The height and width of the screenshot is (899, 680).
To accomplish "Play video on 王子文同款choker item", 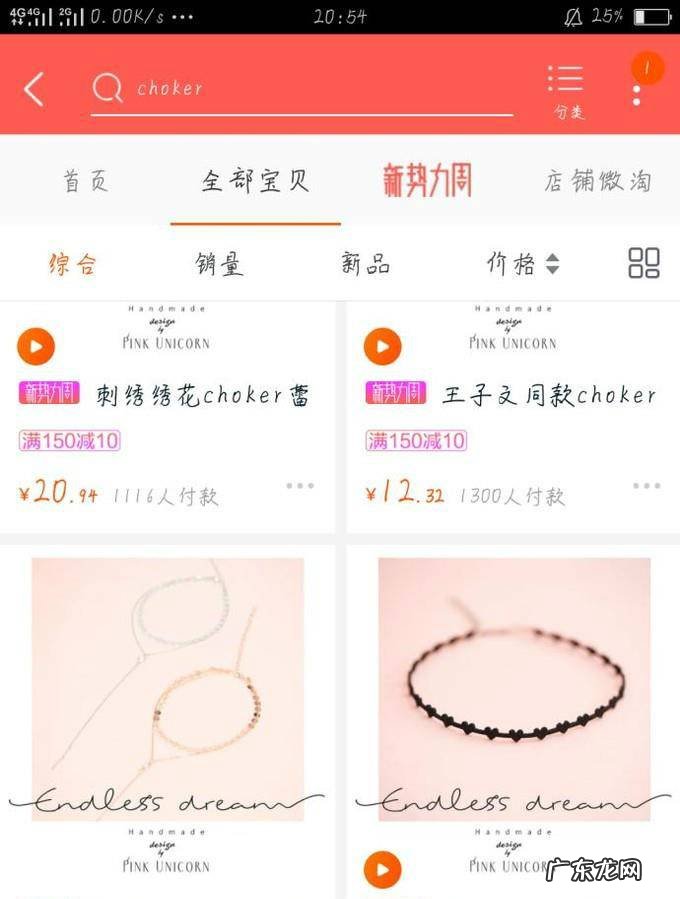I will pyautogui.click(x=382, y=347).
